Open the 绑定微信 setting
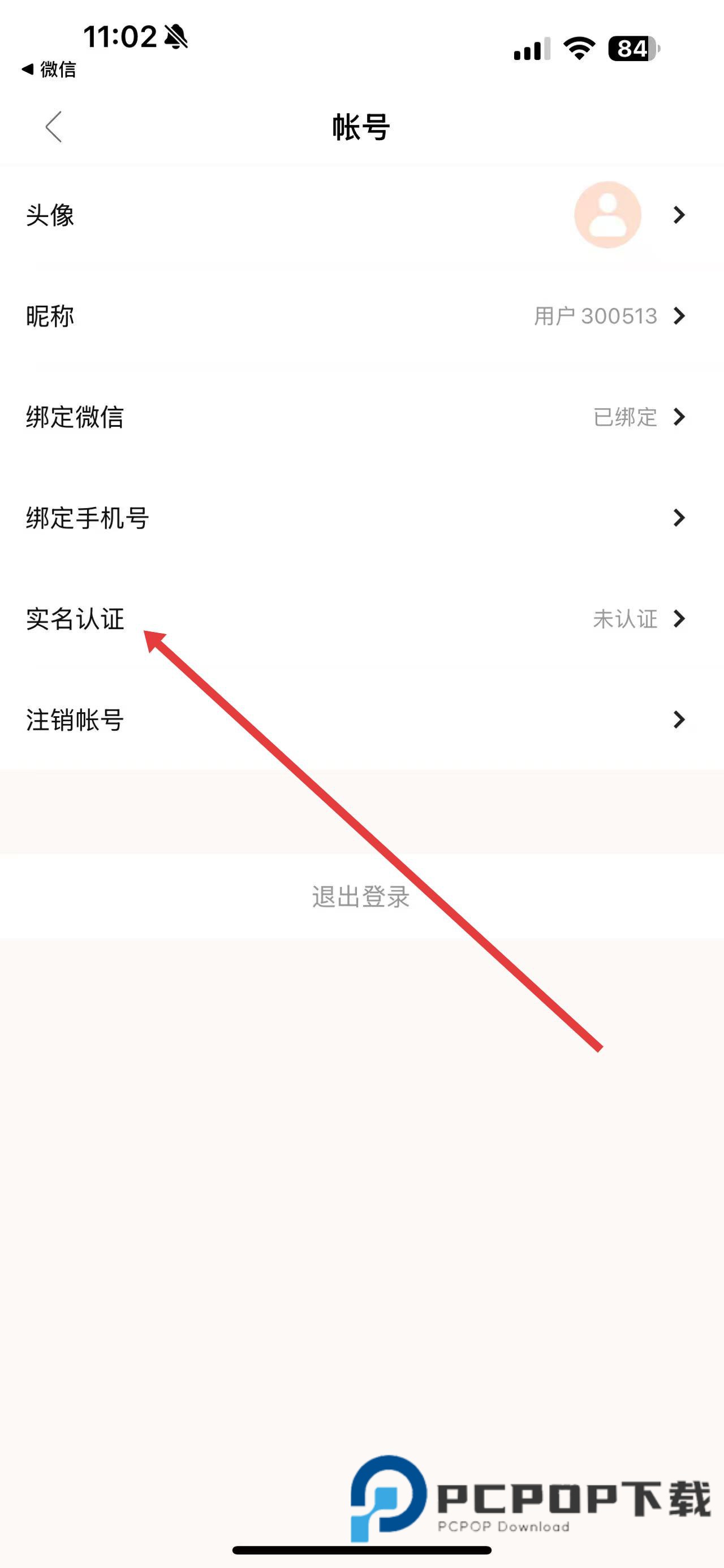This screenshot has height=1568, width=724. [x=361, y=417]
